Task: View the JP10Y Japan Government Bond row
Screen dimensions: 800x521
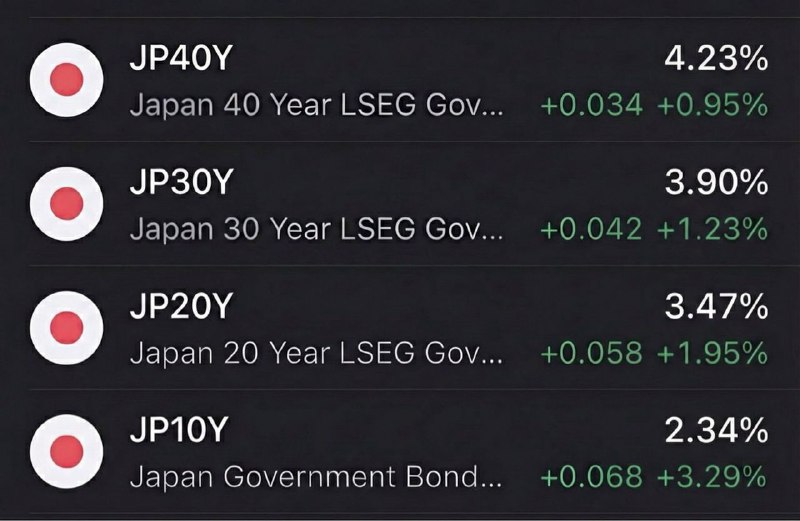Action: [x=400, y=452]
